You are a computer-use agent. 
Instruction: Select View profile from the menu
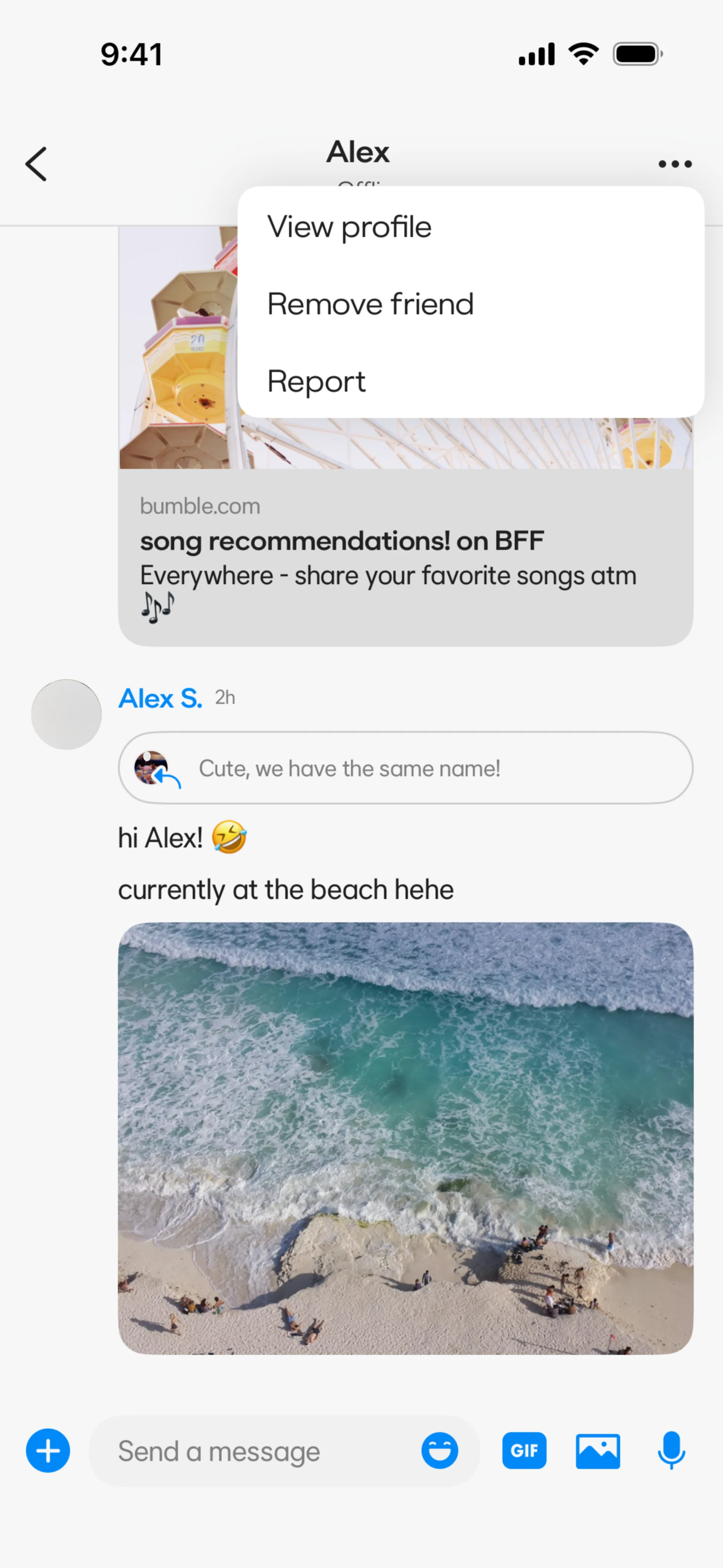(x=349, y=227)
